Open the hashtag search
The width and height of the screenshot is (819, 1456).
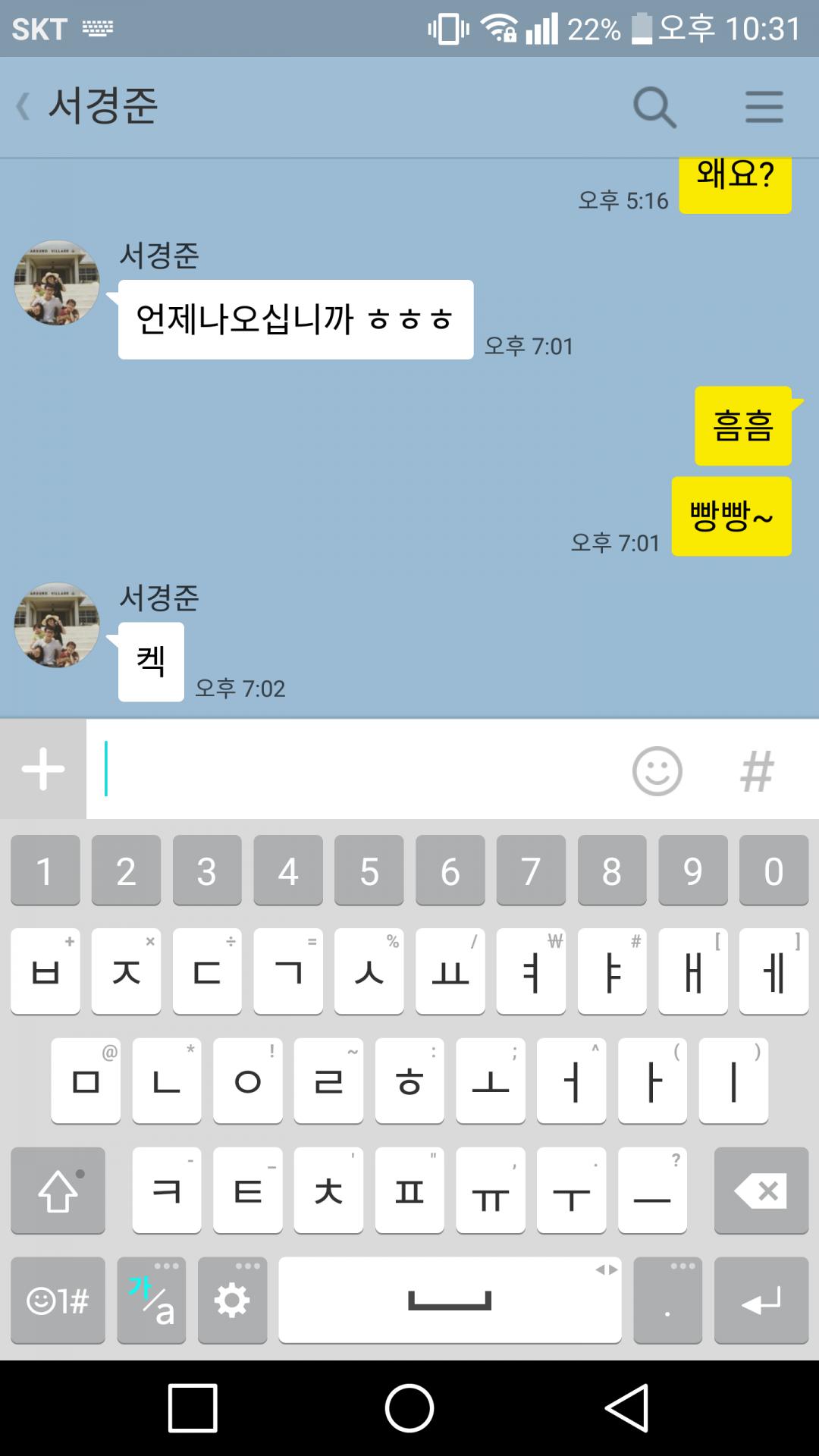pos(757,770)
